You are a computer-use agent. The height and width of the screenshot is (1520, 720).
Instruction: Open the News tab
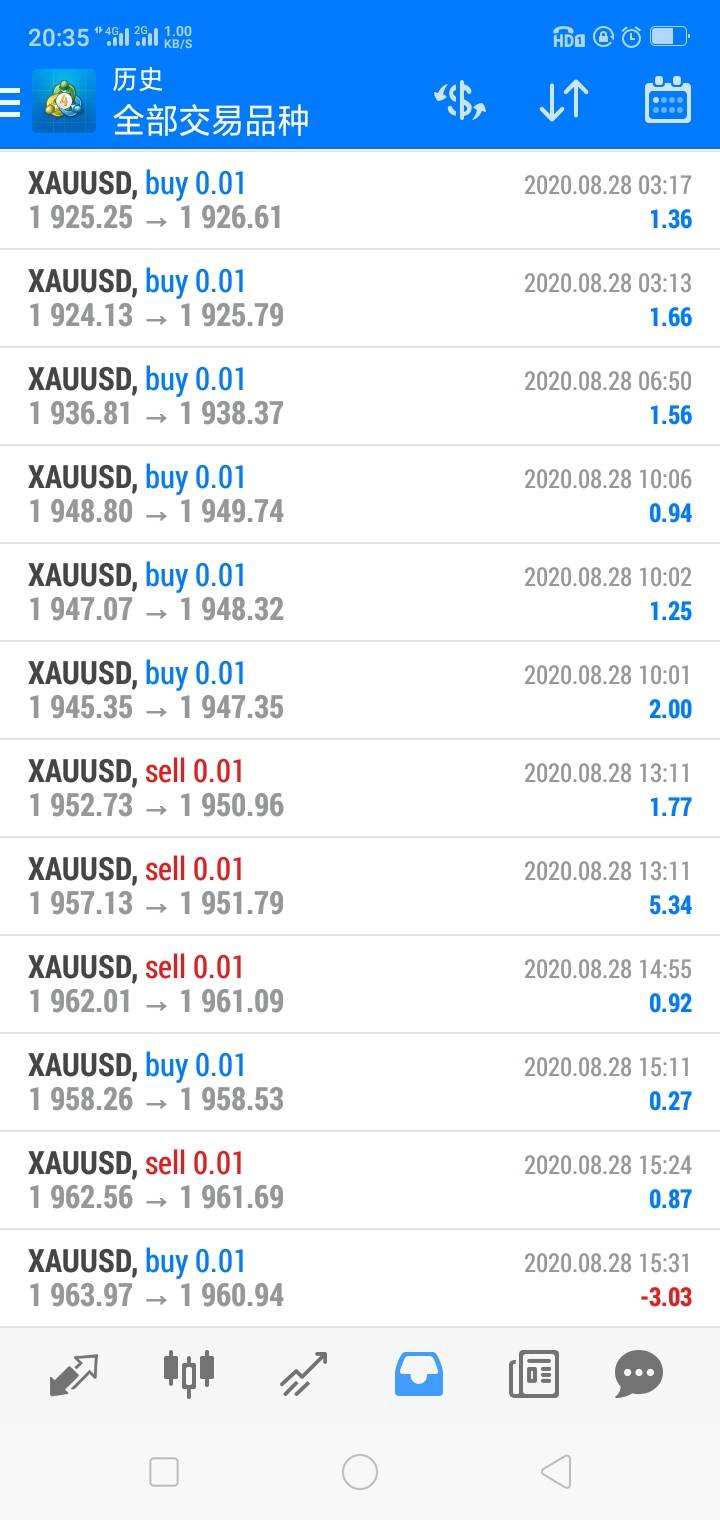[x=533, y=1374]
